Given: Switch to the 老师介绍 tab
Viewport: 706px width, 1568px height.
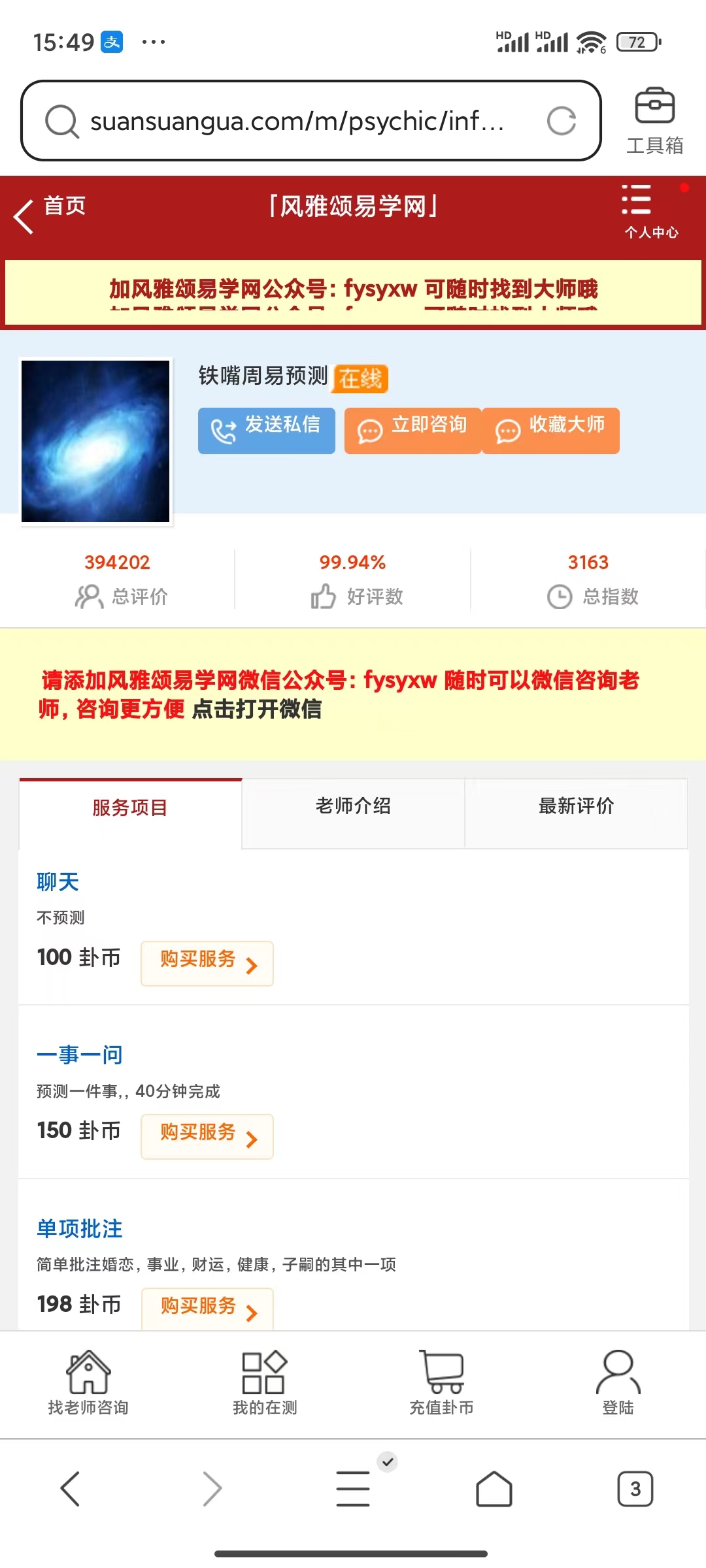Looking at the screenshot, I should click(x=353, y=806).
